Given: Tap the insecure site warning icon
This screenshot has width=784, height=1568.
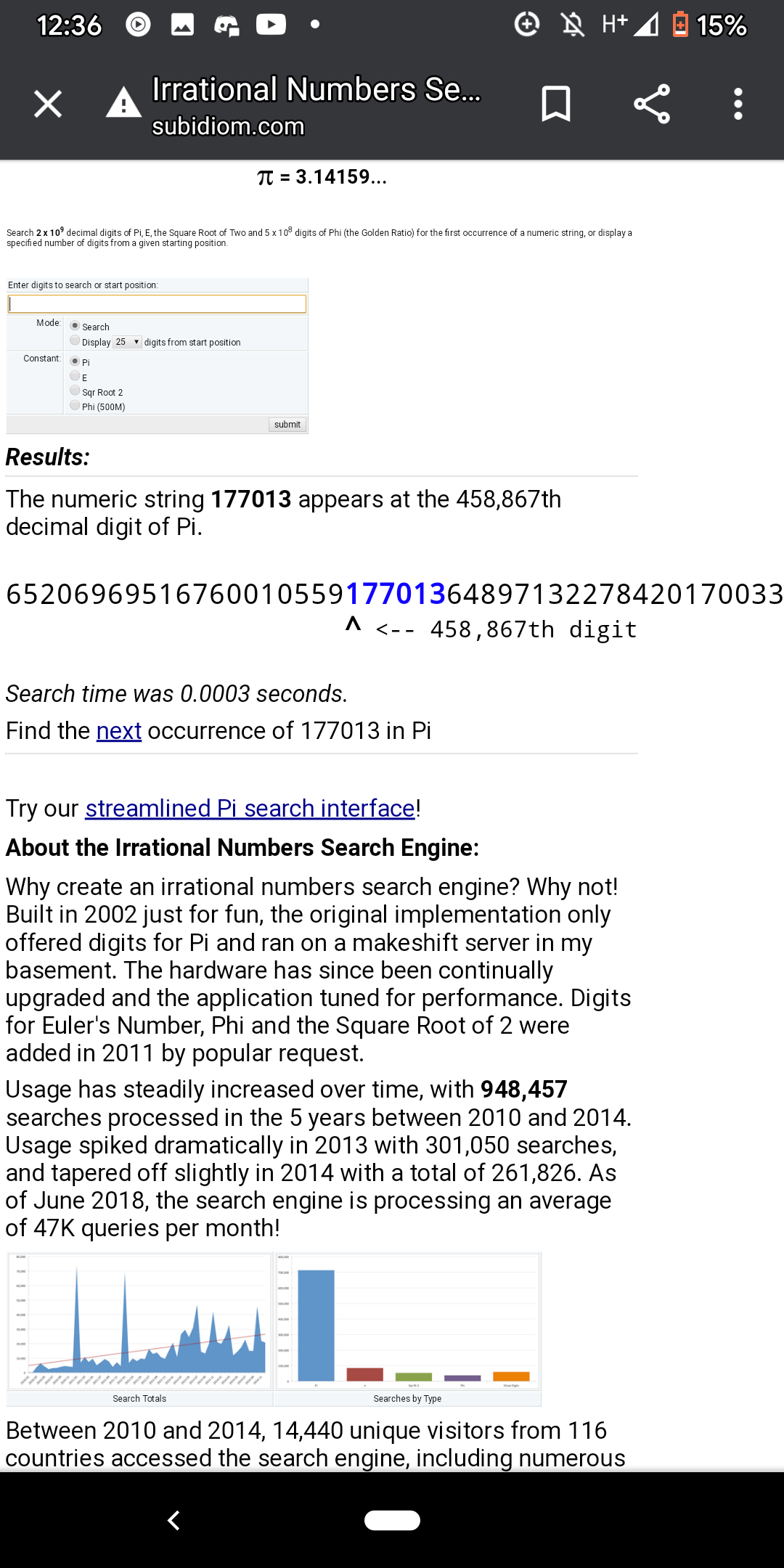Looking at the screenshot, I should [124, 104].
